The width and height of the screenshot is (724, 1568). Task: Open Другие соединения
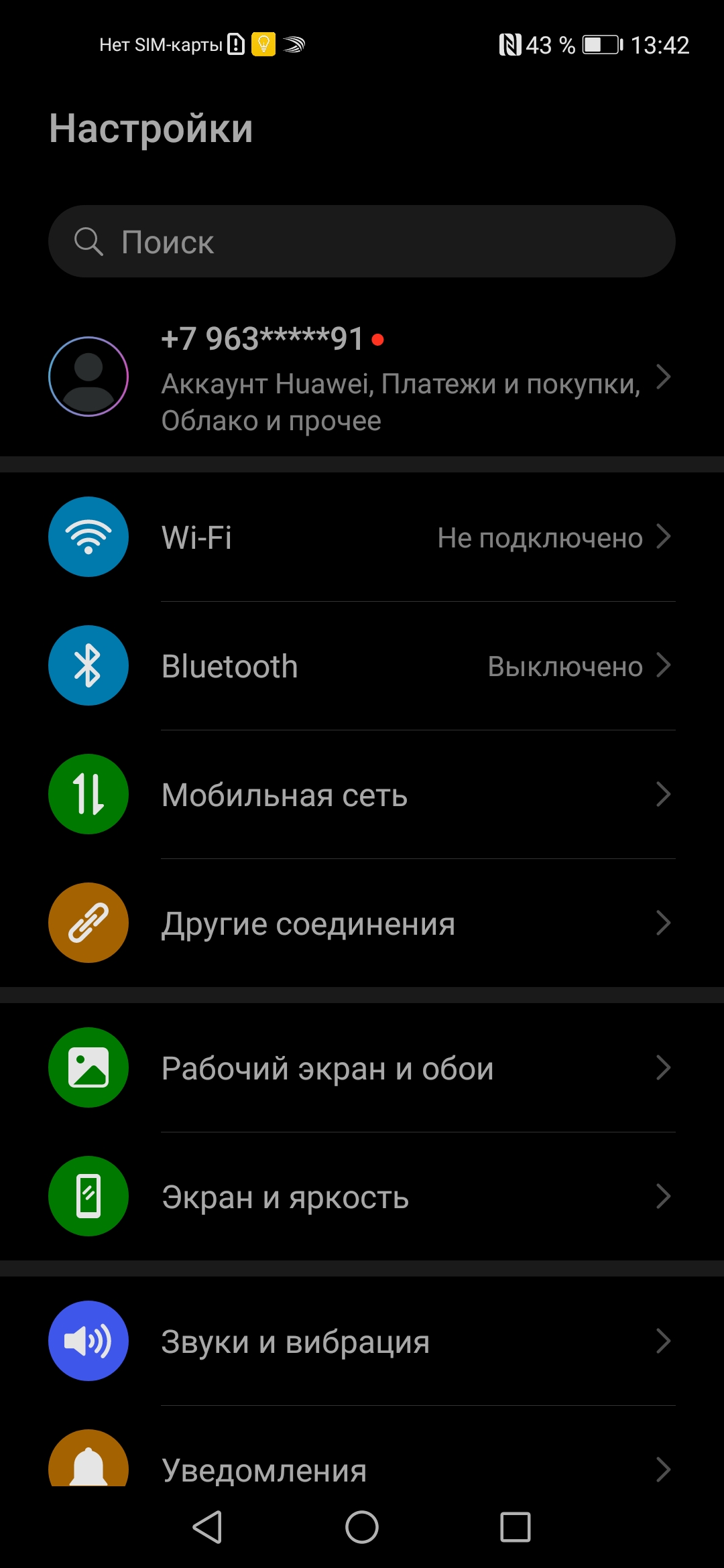[x=362, y=923]
